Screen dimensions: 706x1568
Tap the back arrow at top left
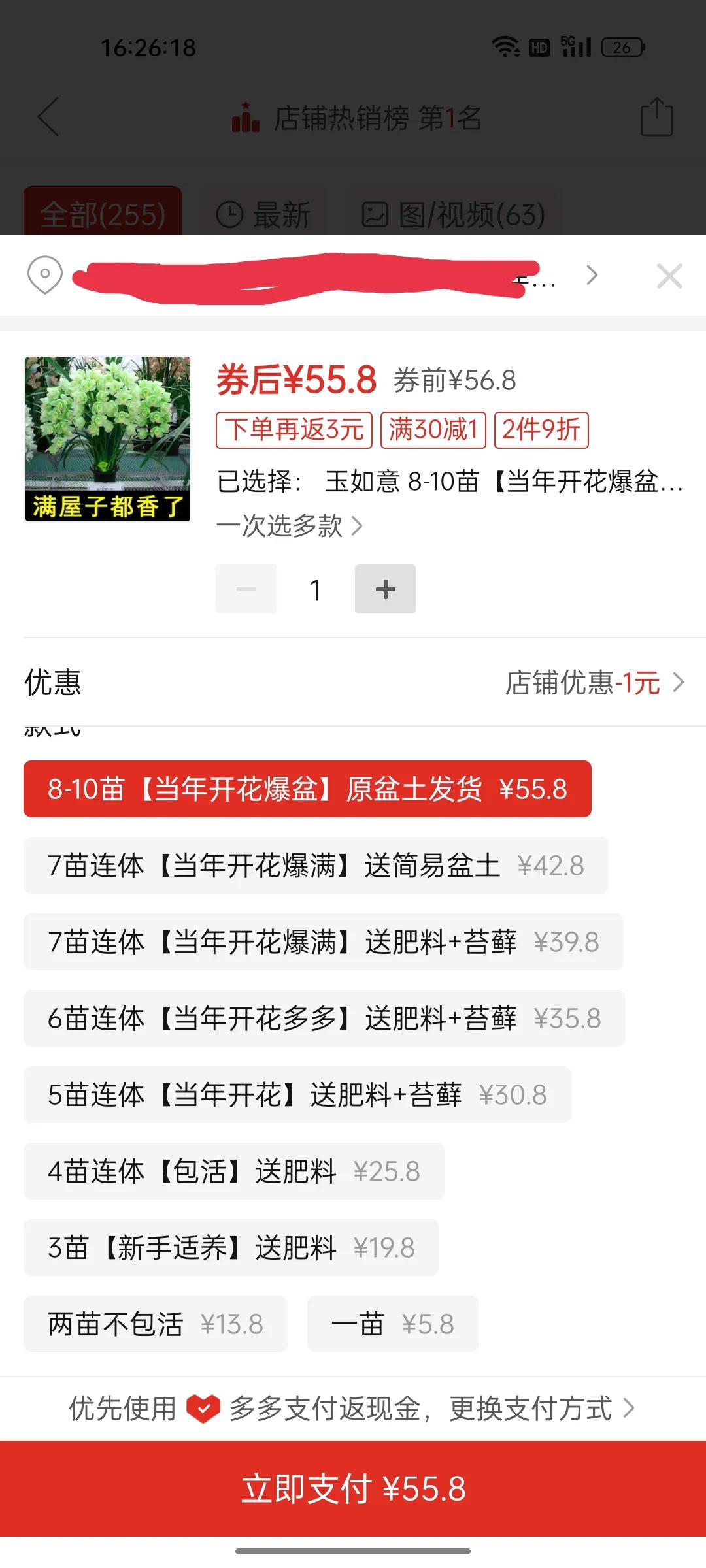click(x=48, y=118)
